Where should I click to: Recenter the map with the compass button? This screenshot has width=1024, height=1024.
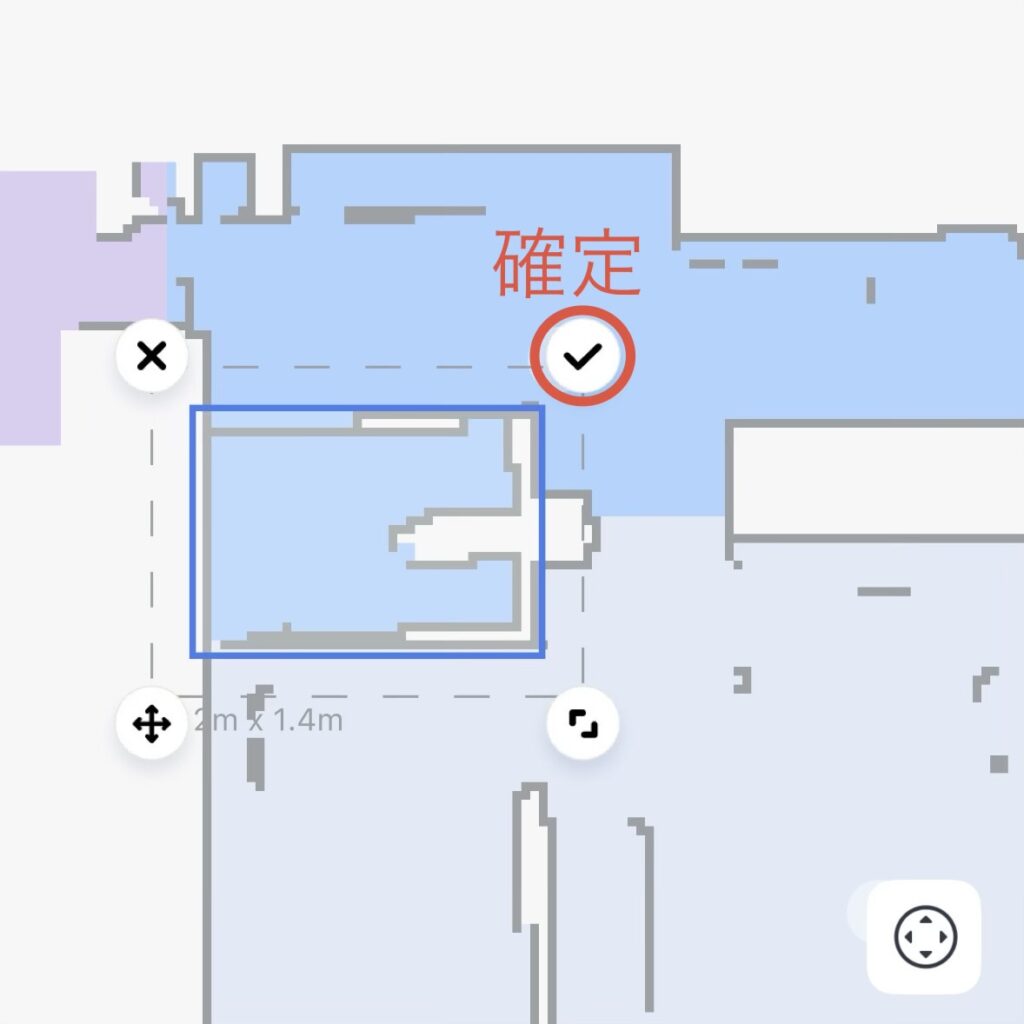tap(925, 937)
